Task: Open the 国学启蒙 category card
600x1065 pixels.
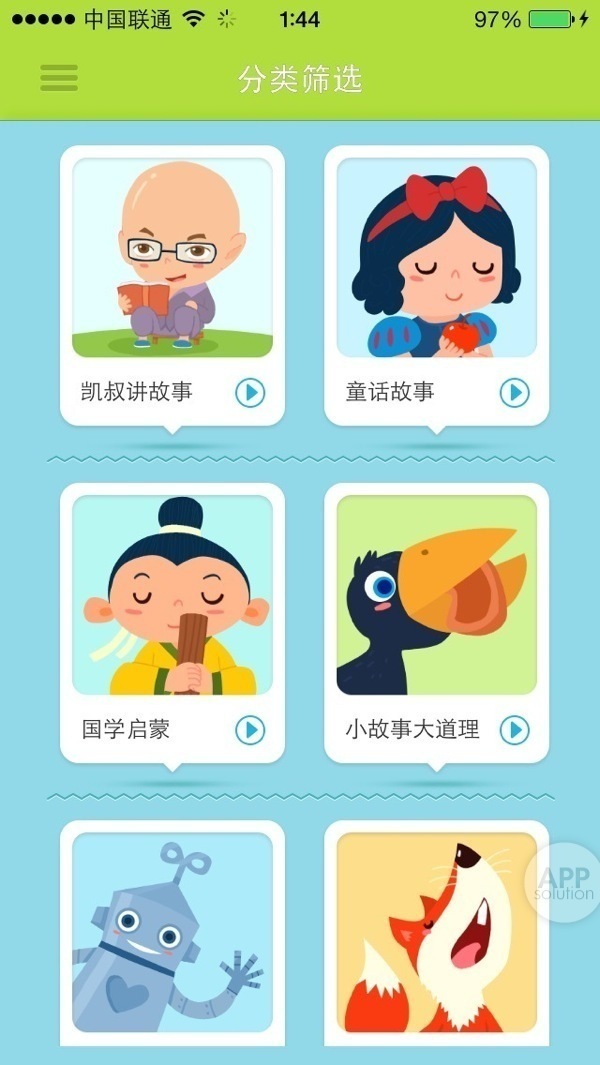Action: click(172, 595)
